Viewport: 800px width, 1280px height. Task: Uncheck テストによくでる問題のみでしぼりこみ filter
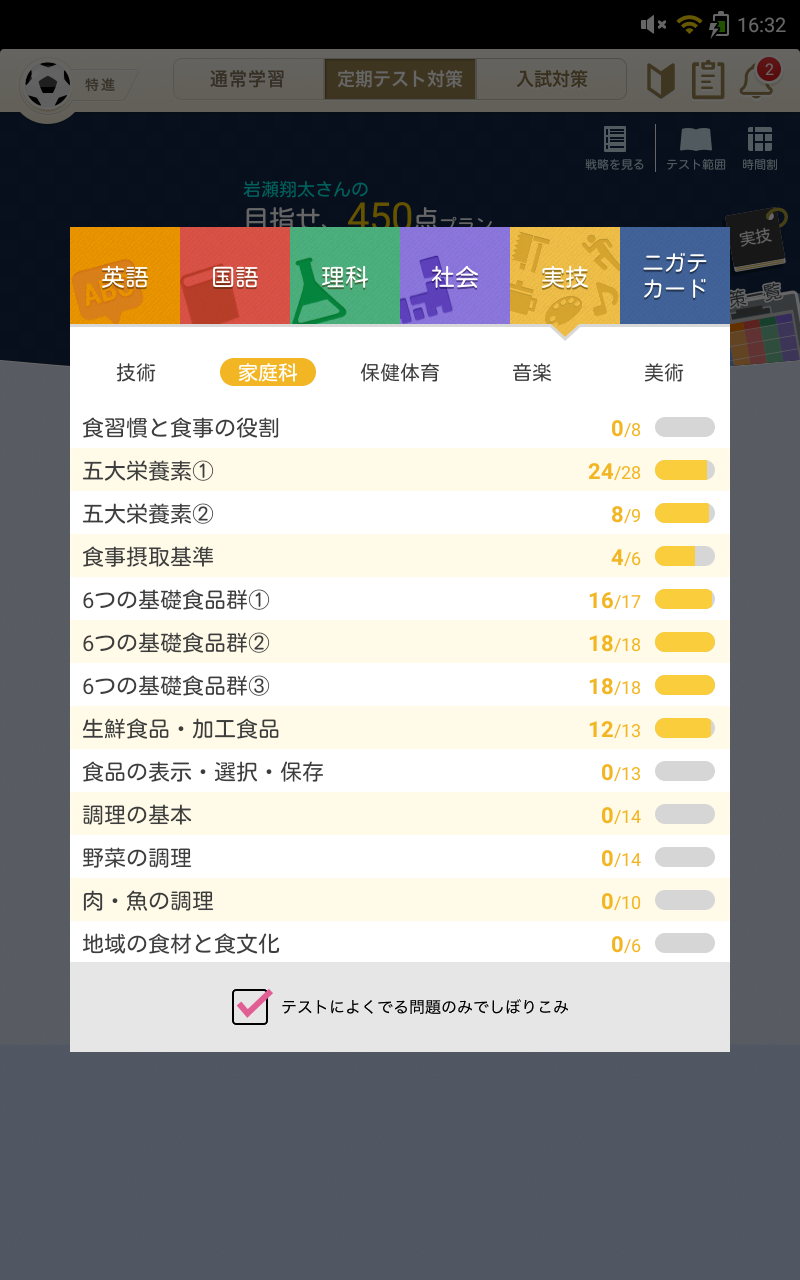251,1006
